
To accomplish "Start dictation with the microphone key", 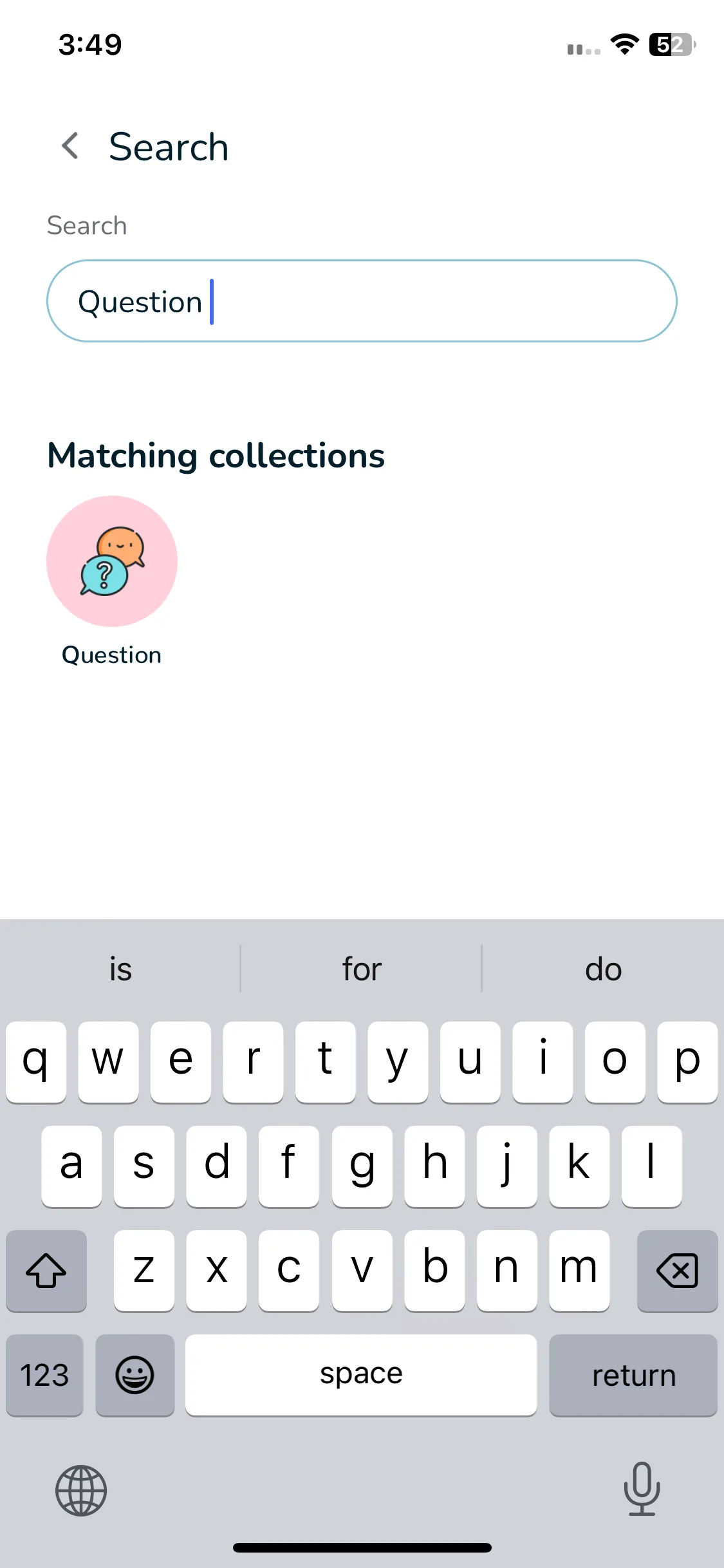I will click(642, 1488).
